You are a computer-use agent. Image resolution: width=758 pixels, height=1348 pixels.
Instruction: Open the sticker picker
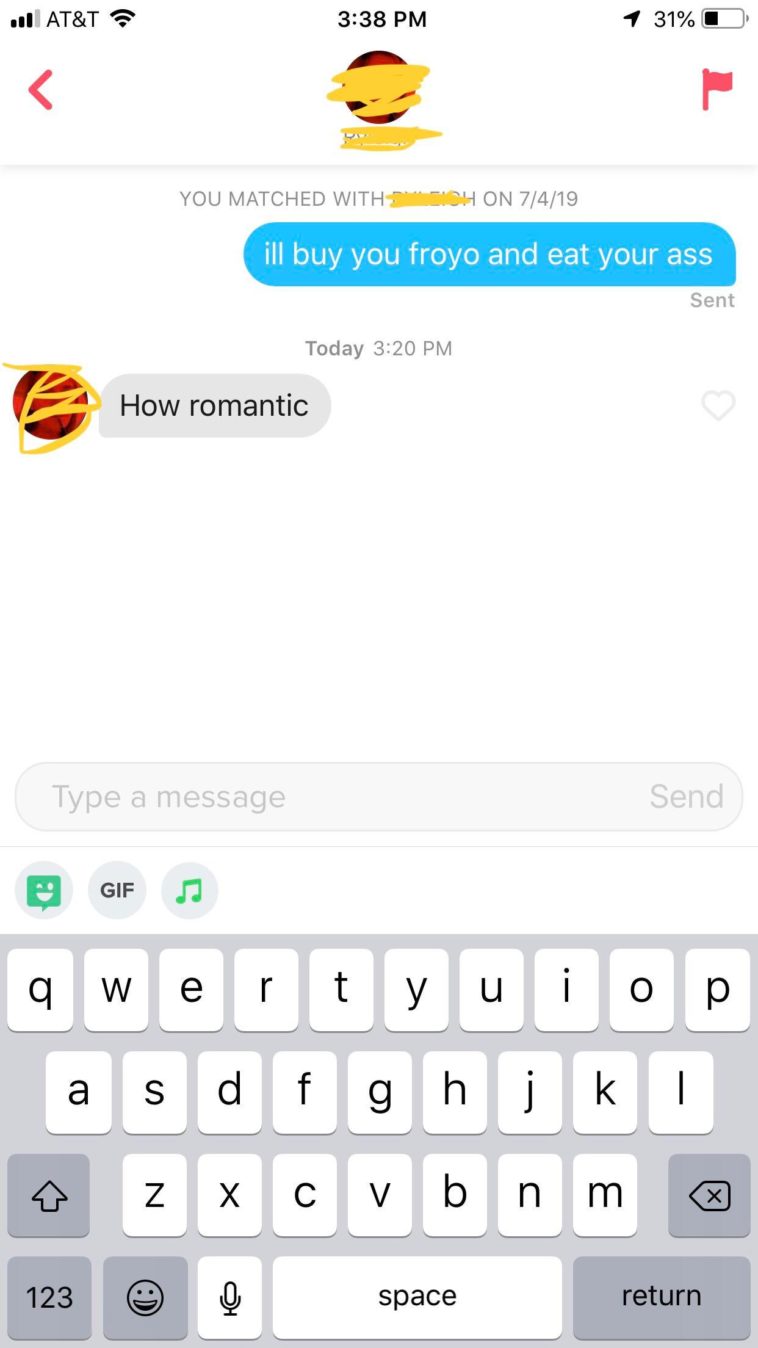[x=44, y=889]
